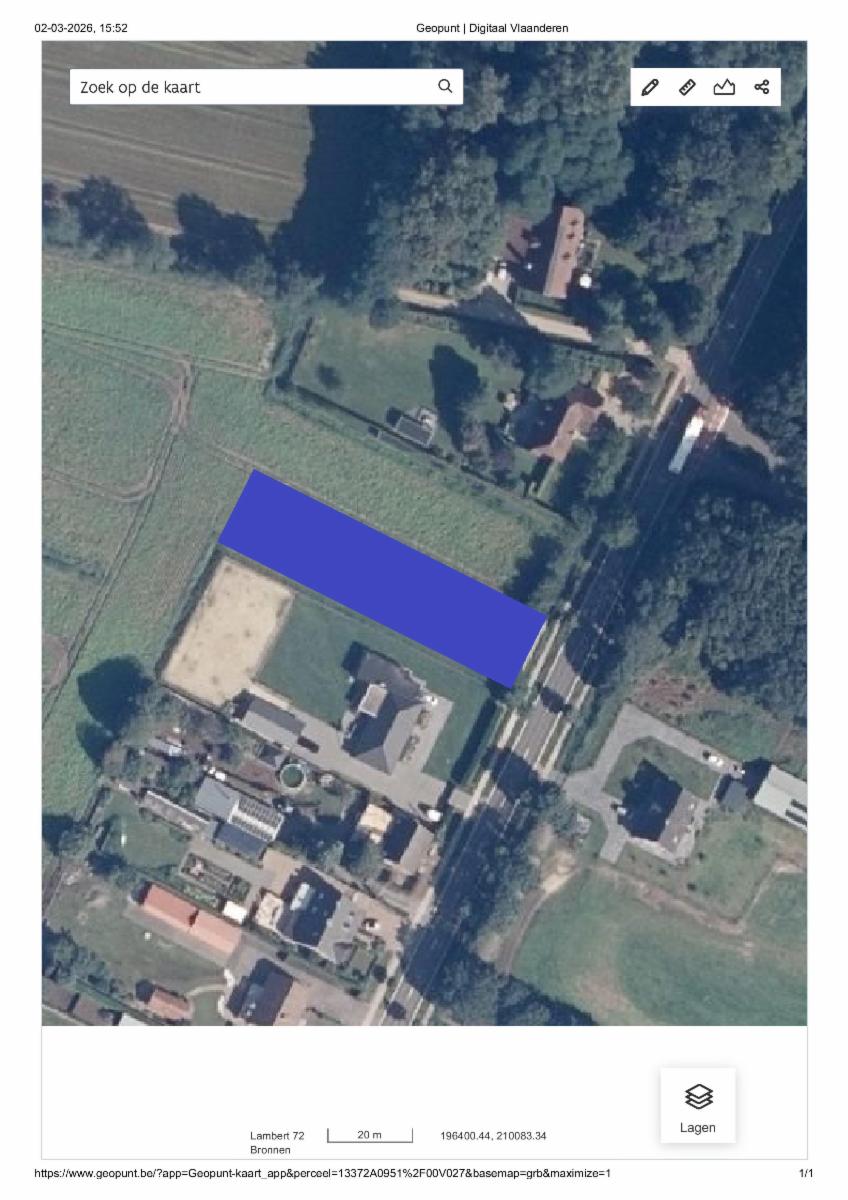Click the Geopunt Digitaal Vlaanderen page title
Screen dimensions: 848x1200
click(x=491, y=28)
